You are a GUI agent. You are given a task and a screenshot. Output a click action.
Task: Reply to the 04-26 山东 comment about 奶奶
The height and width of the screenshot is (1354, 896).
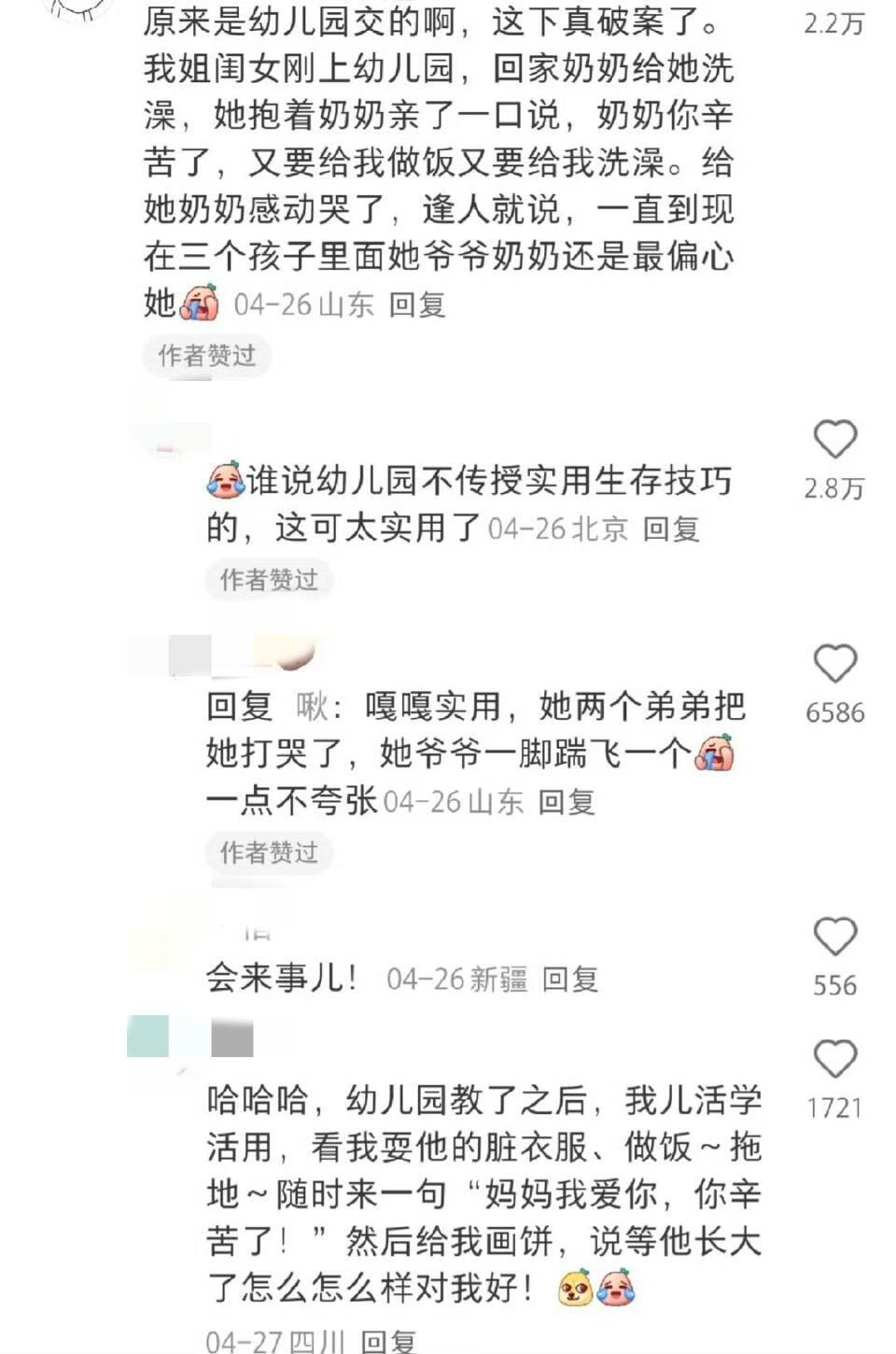point(417,304)
